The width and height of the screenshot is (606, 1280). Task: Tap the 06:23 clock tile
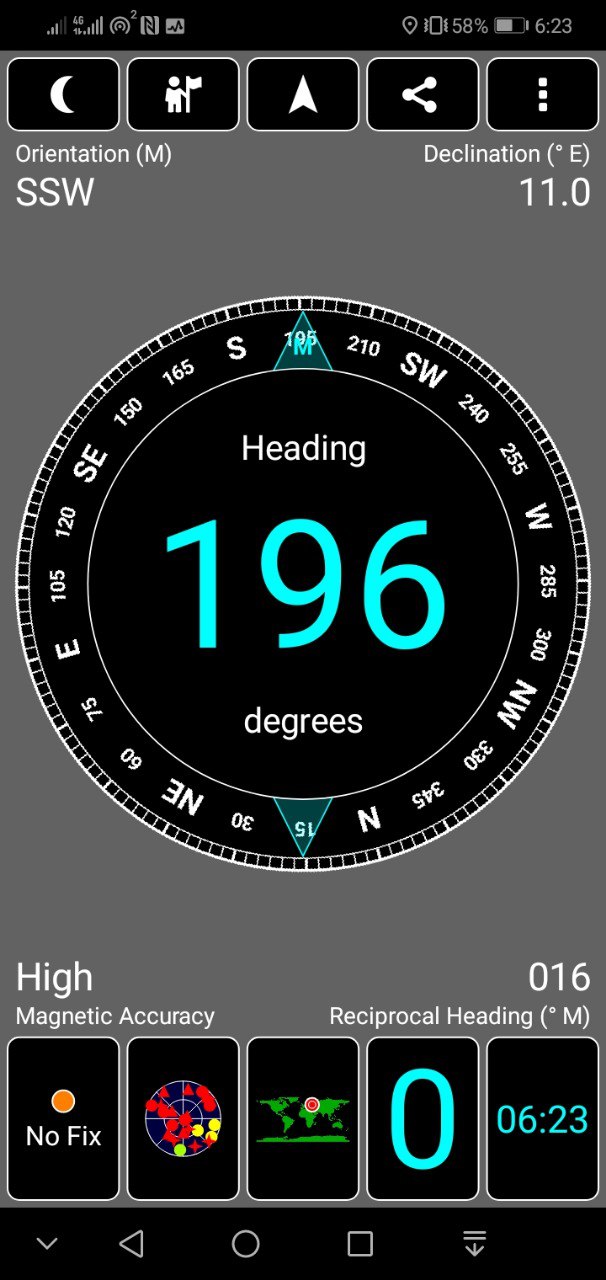(x=543, y=1118)
